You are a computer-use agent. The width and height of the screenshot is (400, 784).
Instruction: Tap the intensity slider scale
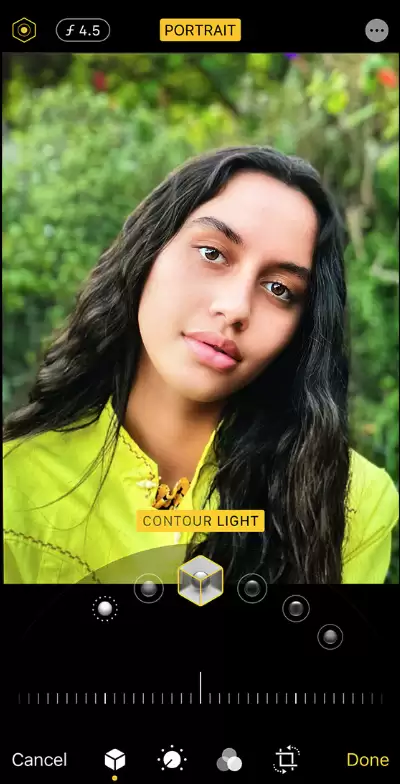200,698
